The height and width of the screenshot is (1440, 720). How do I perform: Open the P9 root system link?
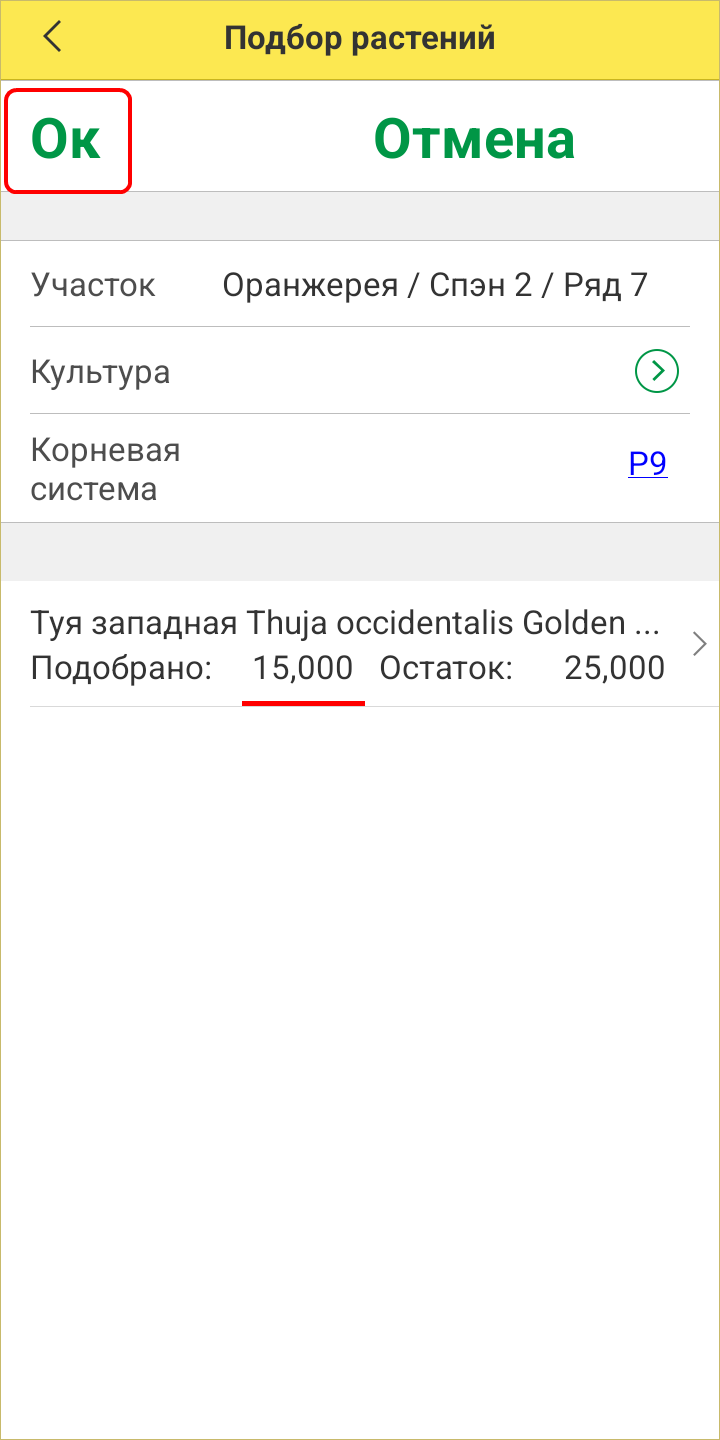(647, 465)
